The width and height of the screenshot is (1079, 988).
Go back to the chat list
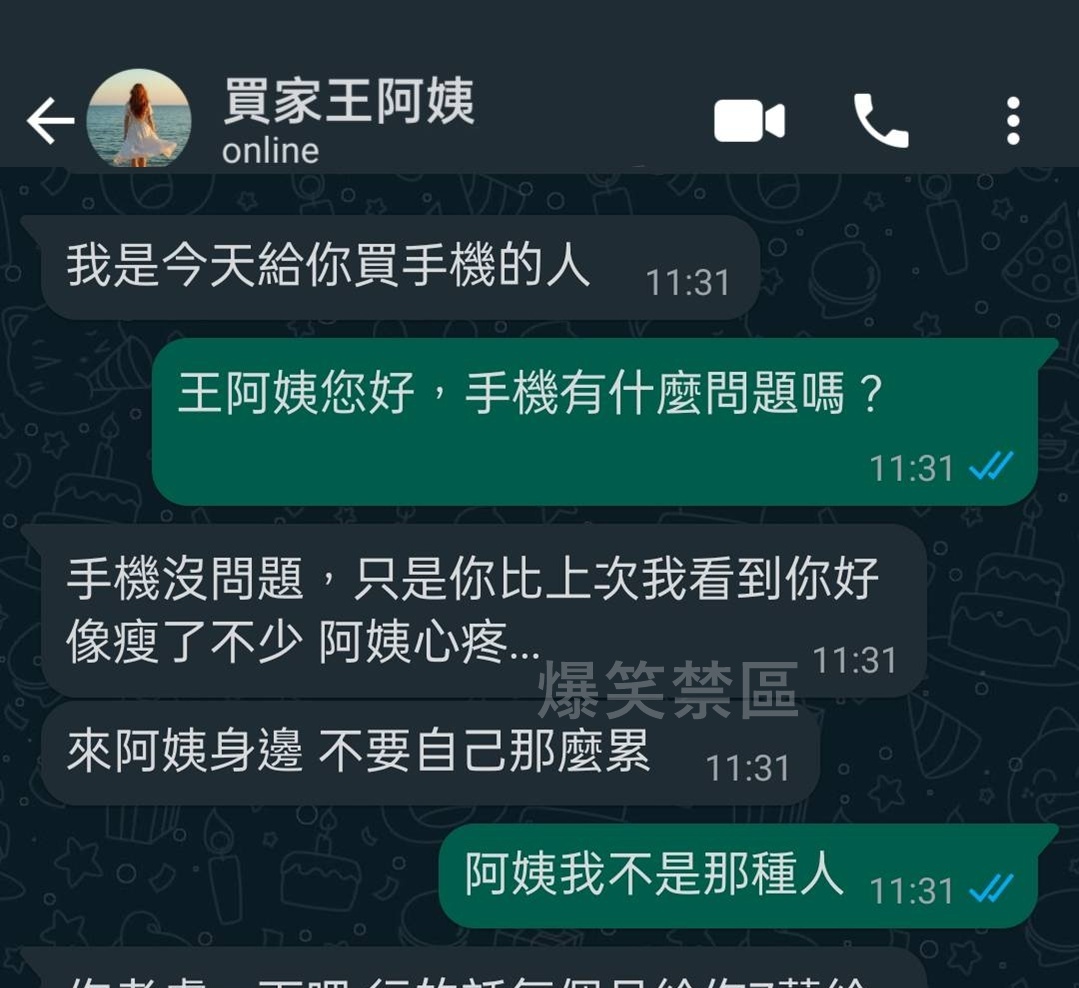click(x=49, y=121)
